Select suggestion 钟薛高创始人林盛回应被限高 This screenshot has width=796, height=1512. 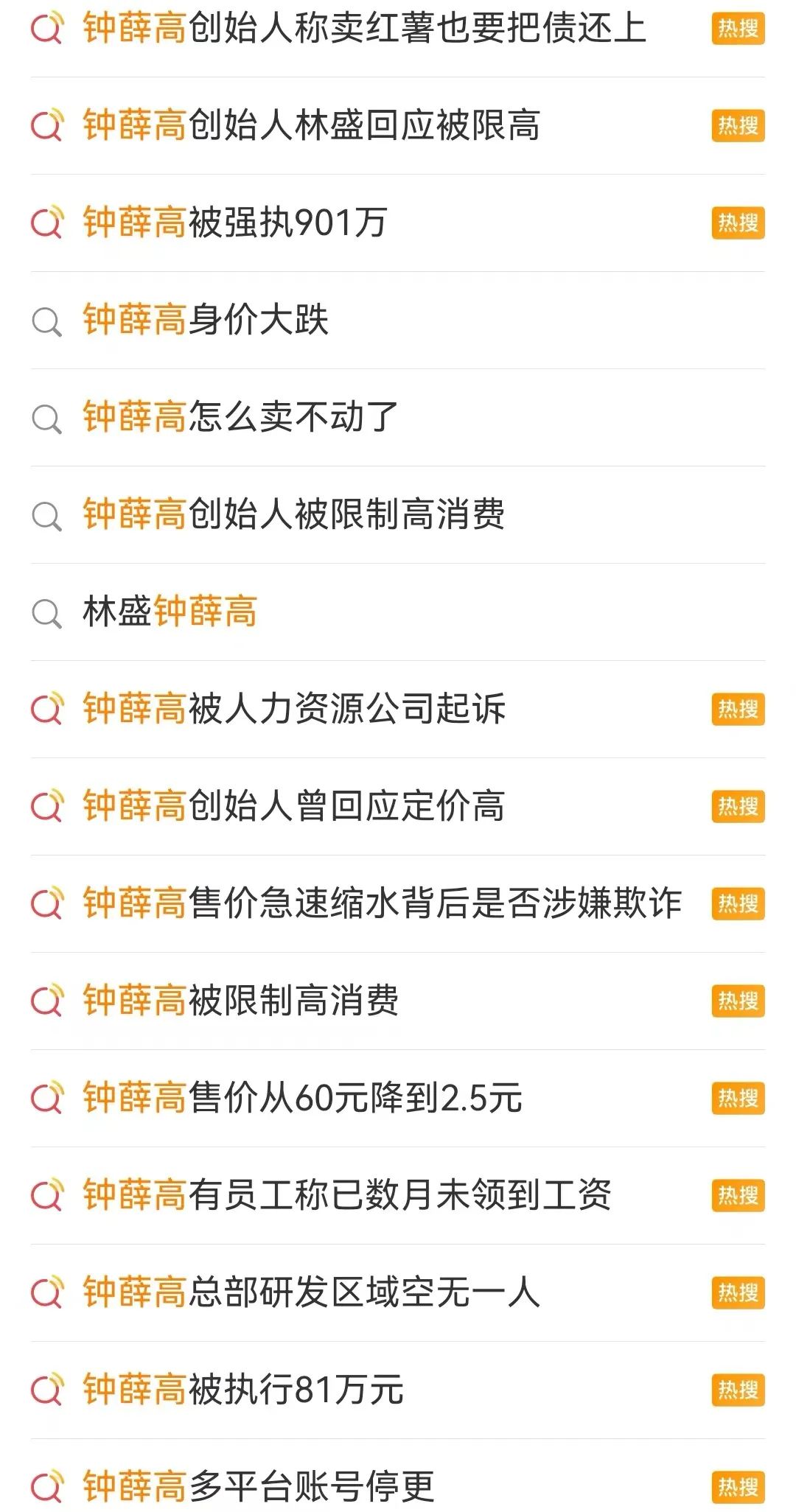(x=311, y=125)
